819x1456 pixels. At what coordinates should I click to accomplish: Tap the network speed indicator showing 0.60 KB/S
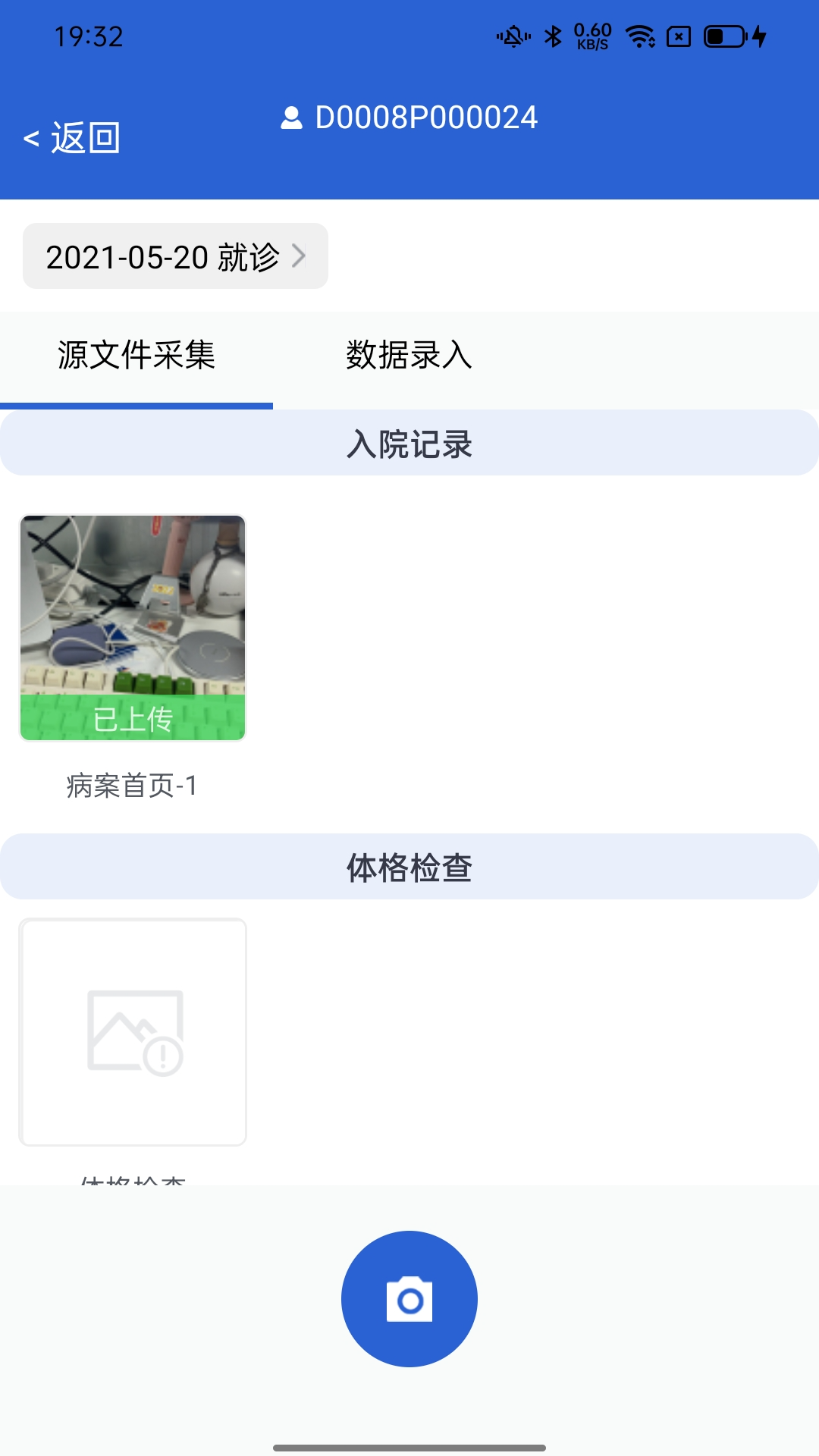pos(593,34)
